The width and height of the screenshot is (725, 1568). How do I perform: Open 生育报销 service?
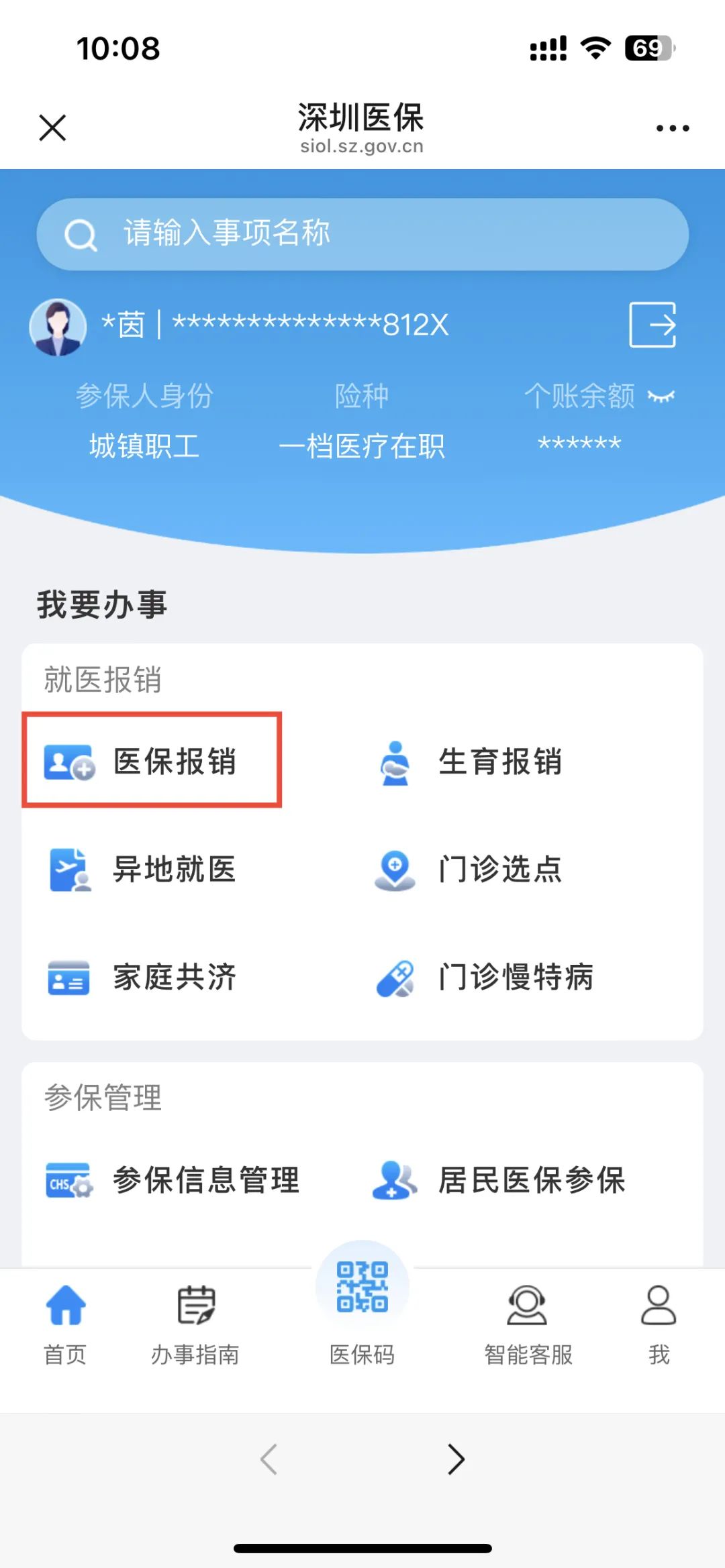click(470, 762)
